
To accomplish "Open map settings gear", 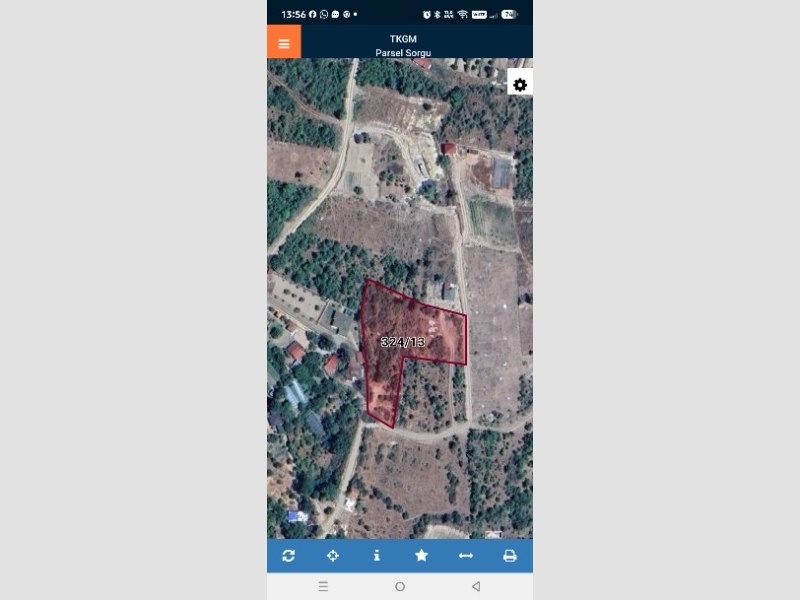I will (x=520, y=85).
